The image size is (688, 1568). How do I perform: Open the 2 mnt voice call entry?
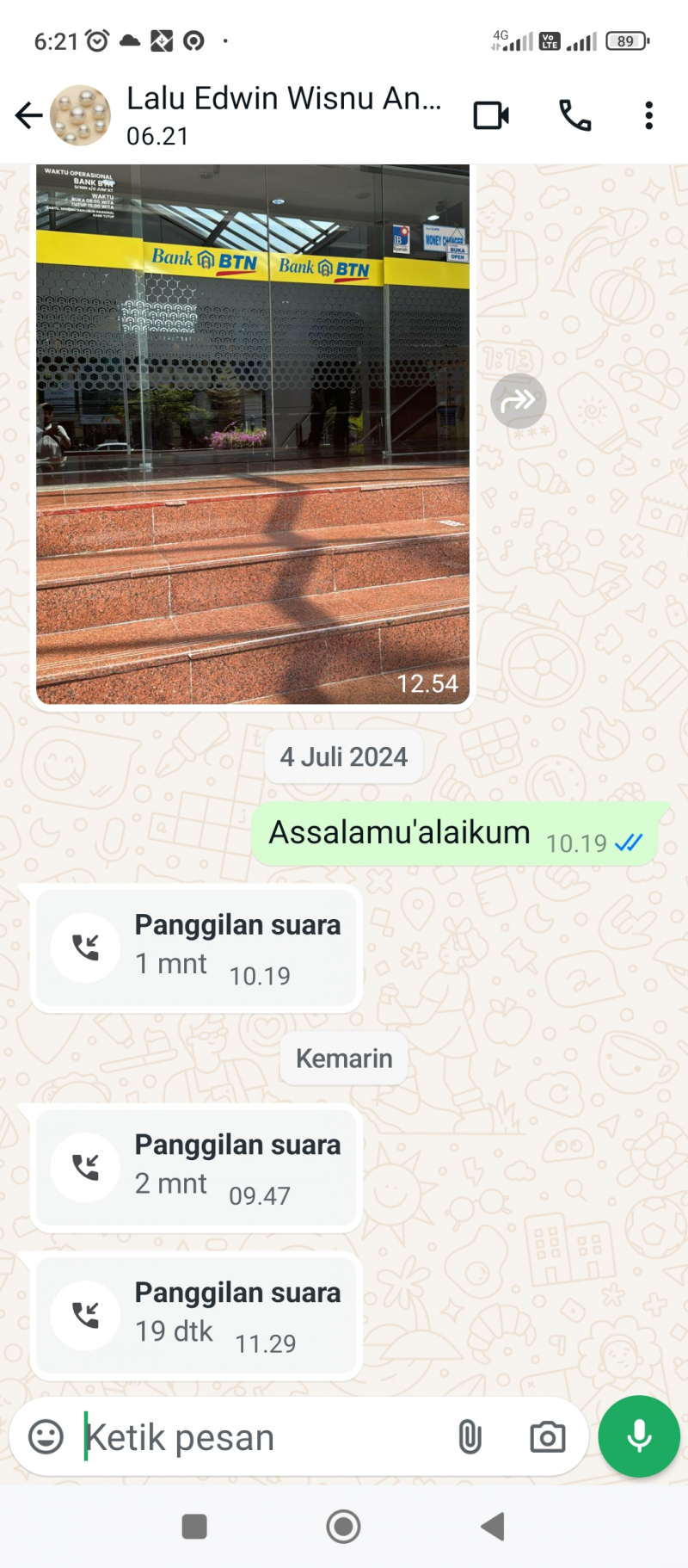tap(196, 1167)
